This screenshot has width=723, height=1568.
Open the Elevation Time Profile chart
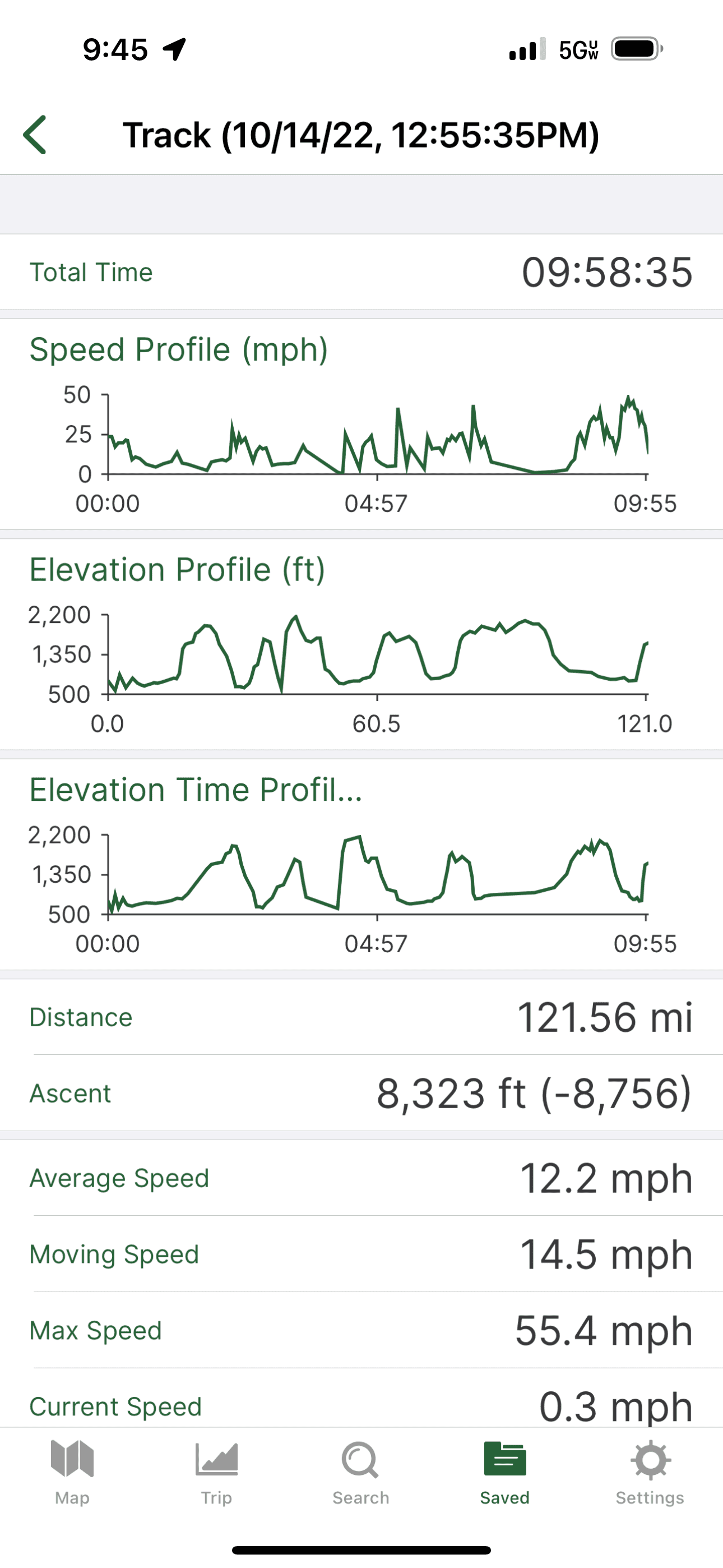361,865
